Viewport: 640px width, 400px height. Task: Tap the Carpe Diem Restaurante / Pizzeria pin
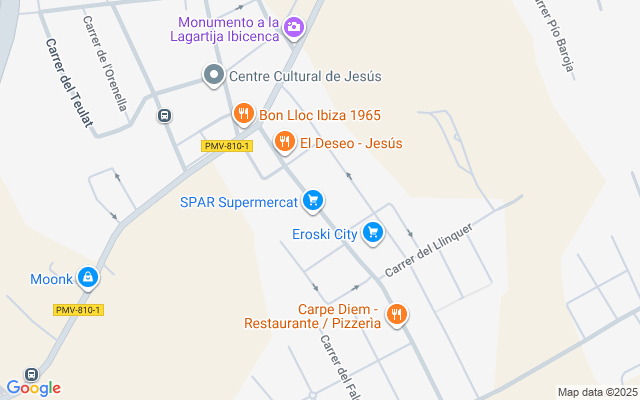tap(397, 315)
